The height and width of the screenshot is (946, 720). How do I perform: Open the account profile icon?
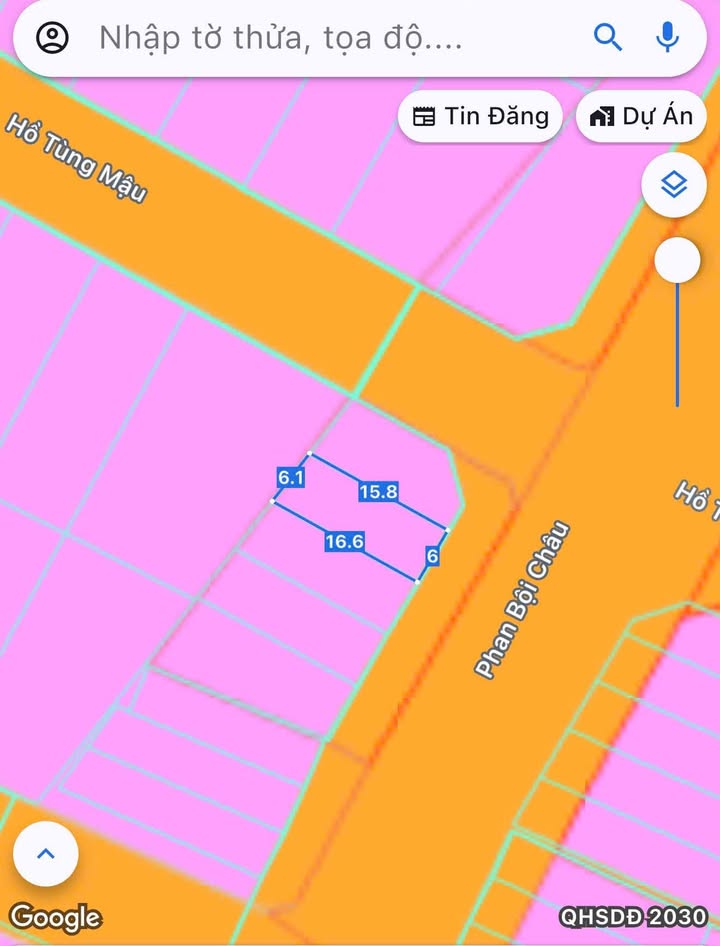click(x=52, y=38)
